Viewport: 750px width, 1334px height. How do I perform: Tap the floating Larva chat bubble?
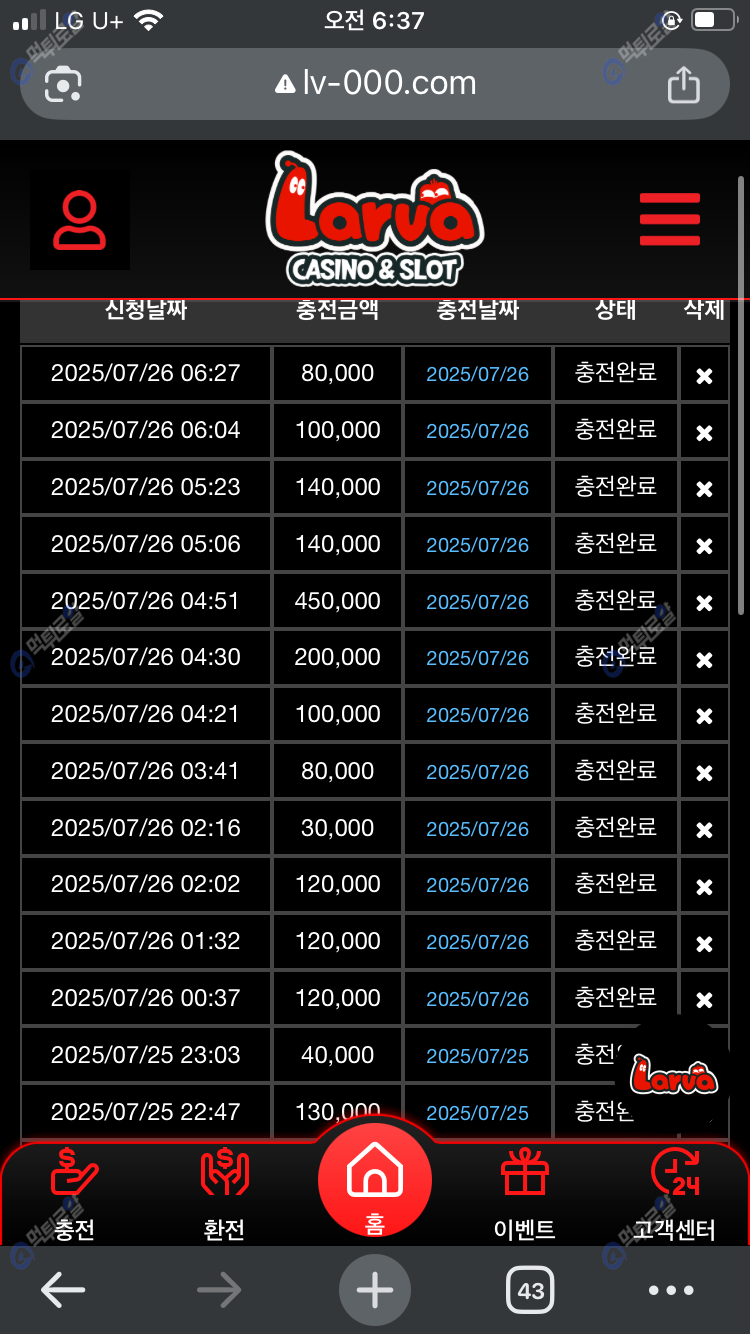click(x=674, y=1077)
